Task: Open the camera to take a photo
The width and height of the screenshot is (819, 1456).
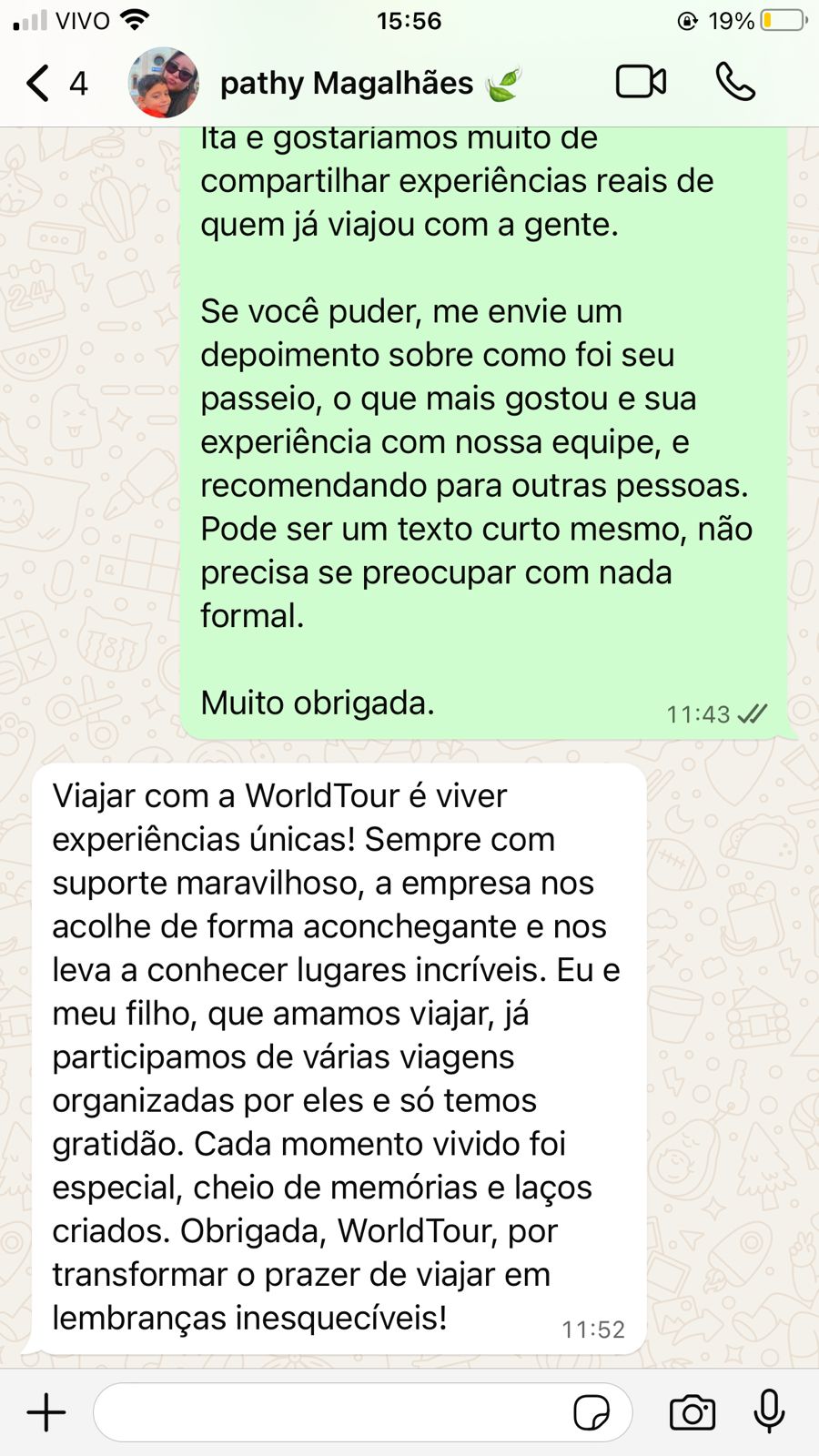Action: coord(693,1412)
